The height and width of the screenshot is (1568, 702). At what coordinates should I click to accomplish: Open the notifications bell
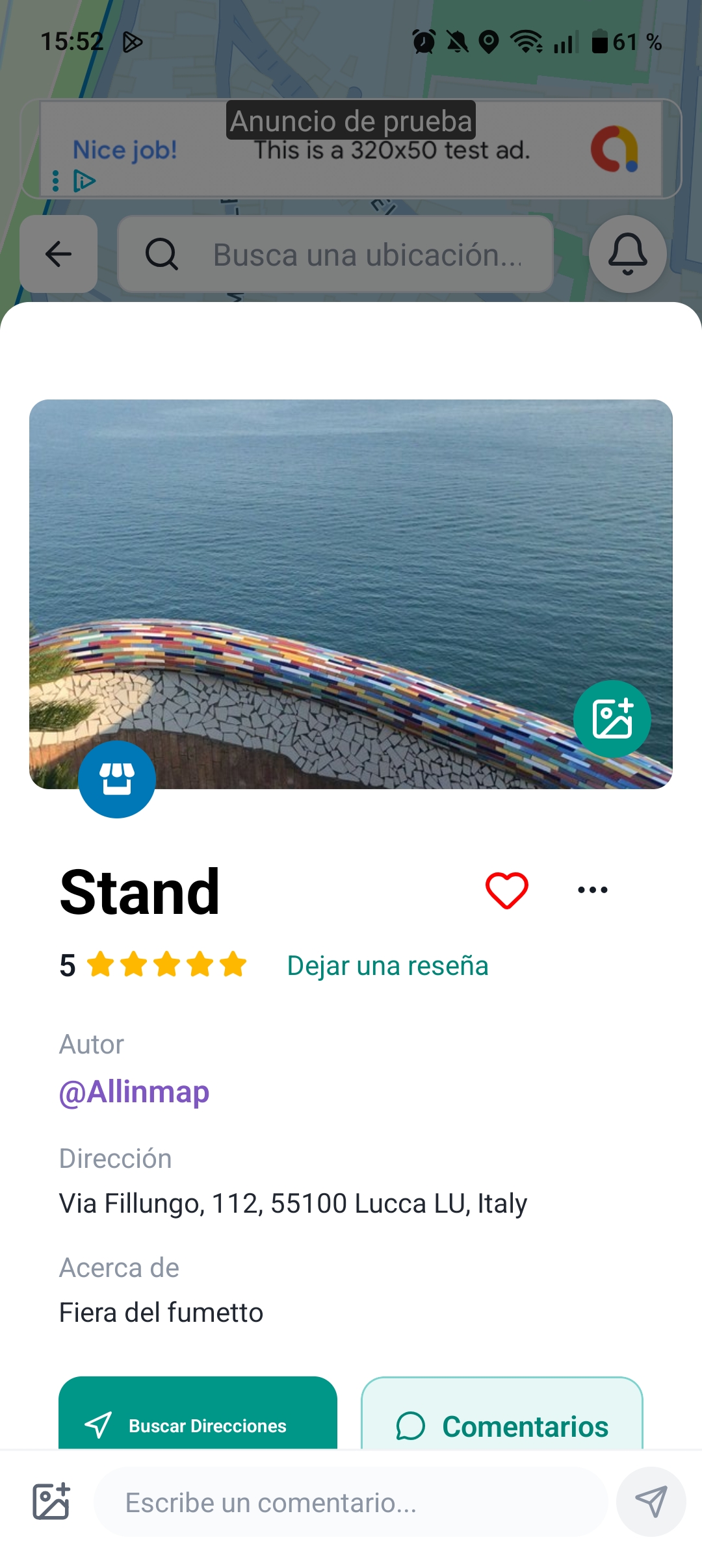(627, 254)
